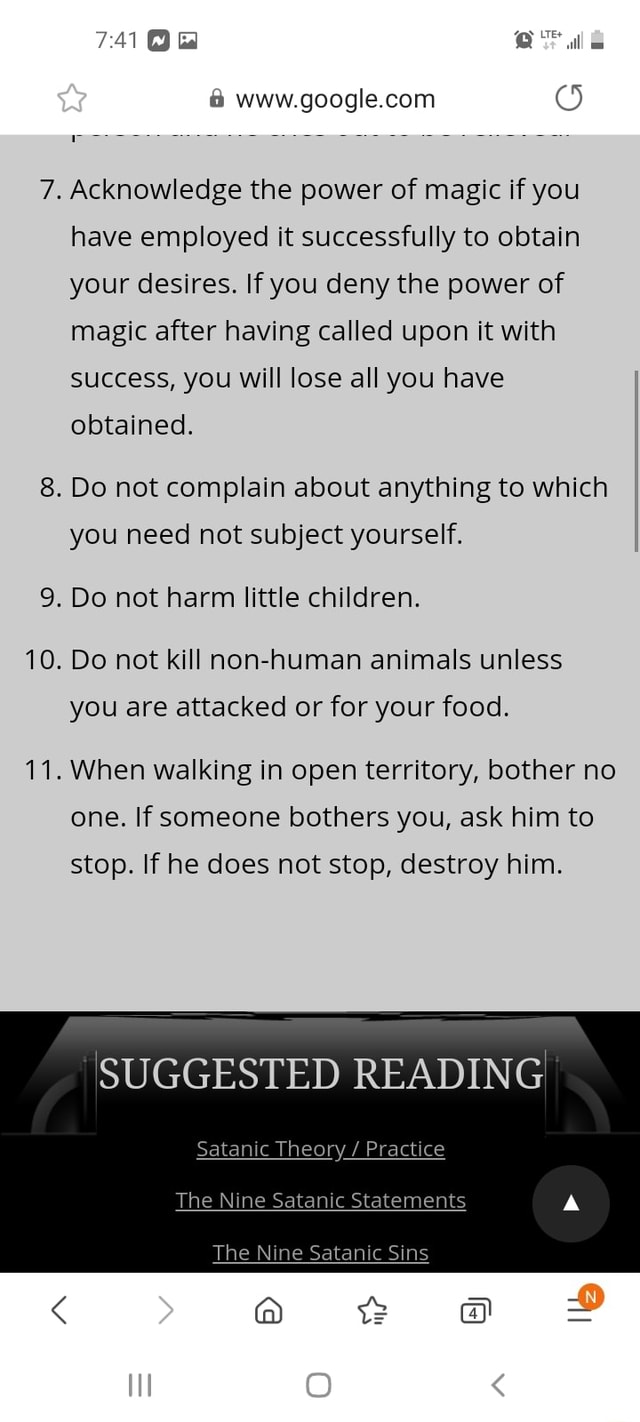This screenshot has width=640, height=1422.
Task: Open The Nine Satanic Sins link
Action: coord(321,1252)
